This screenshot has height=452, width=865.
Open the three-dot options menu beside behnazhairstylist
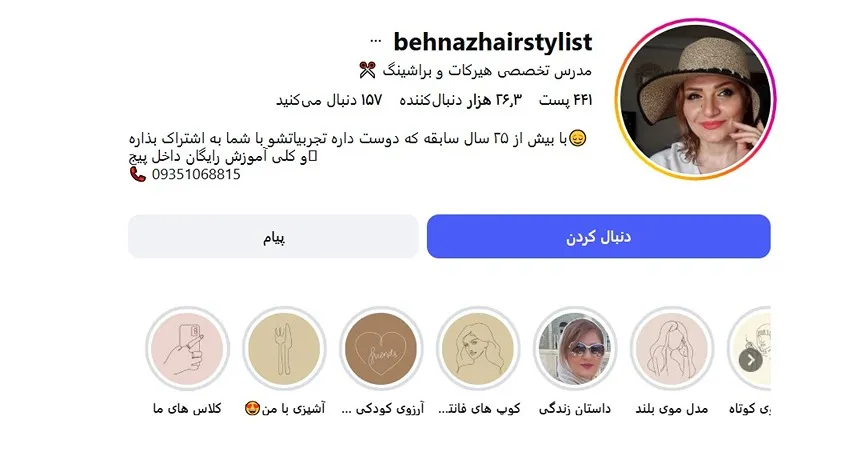pos(375,41)
